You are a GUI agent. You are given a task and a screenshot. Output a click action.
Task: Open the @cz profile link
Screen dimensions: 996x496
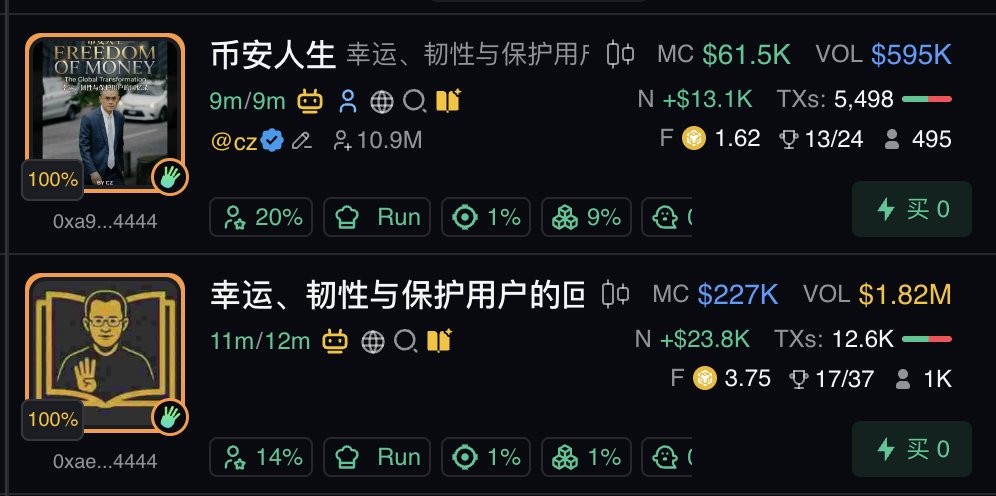click(x=233, y=141)
